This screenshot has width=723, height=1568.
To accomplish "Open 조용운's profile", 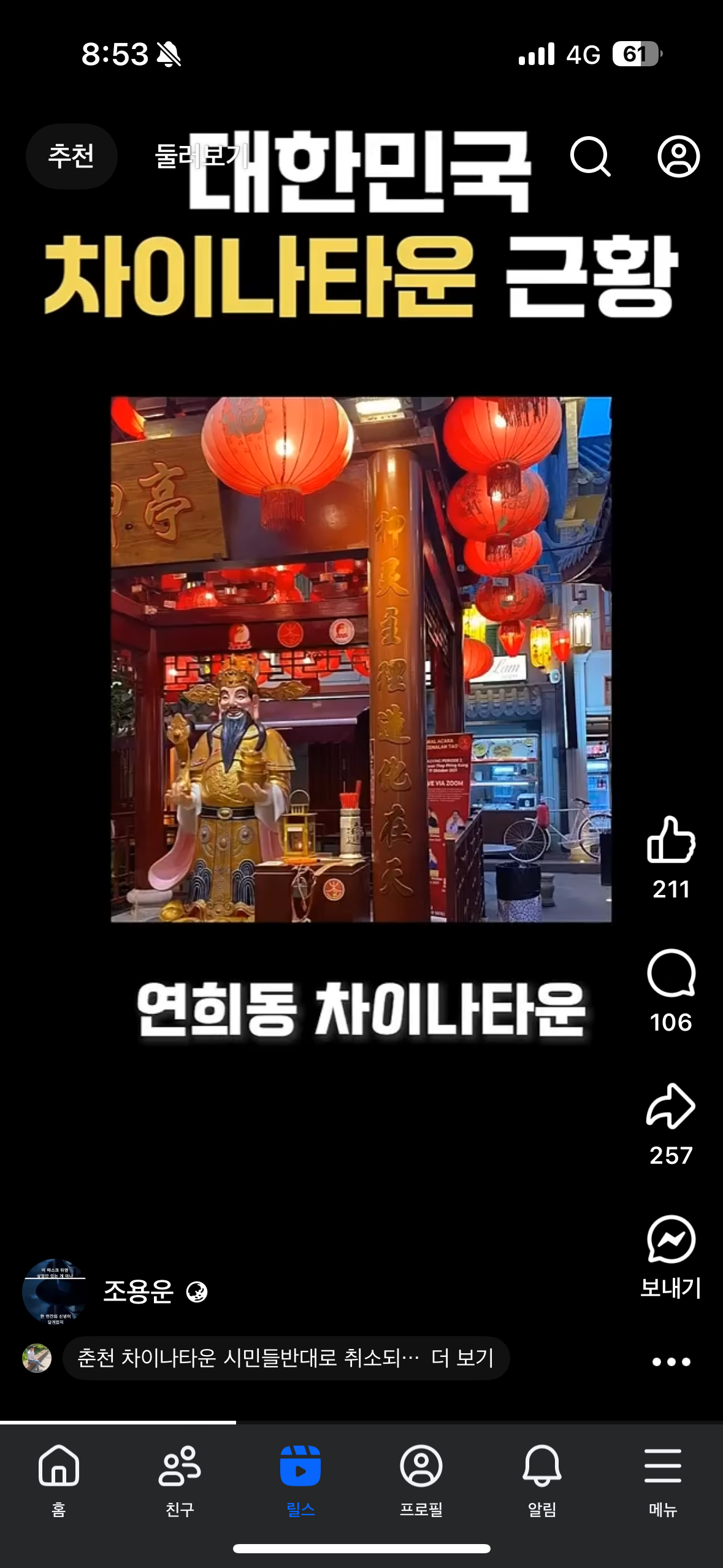I will [139, 1291].
